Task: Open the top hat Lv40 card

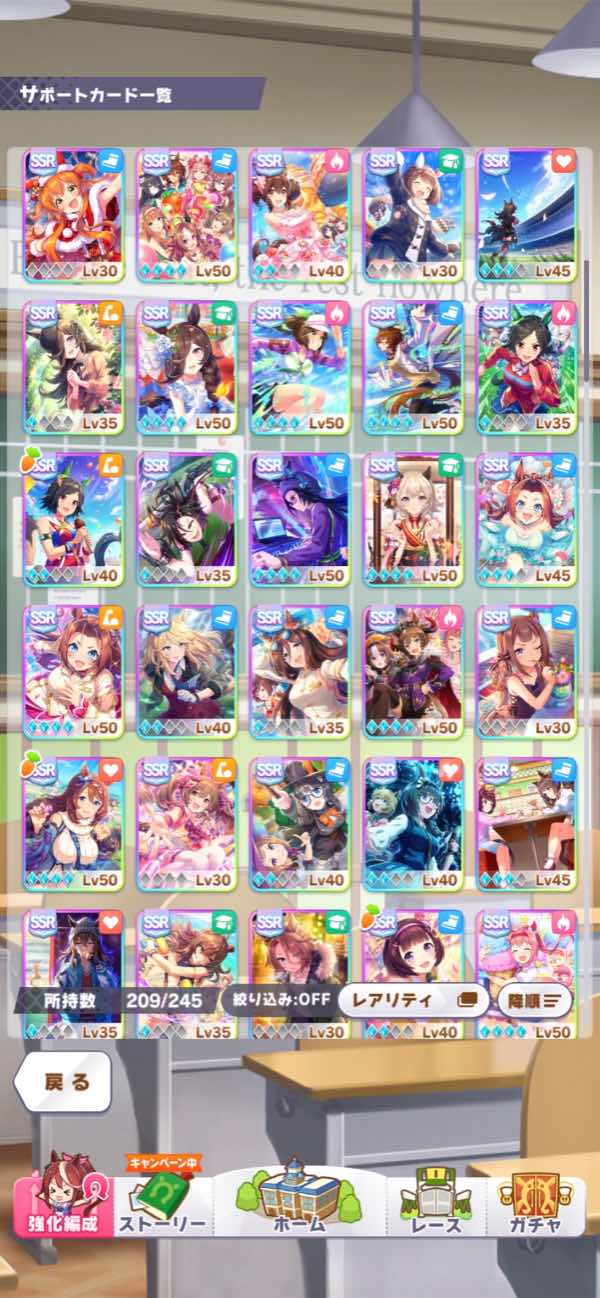Action: (299, 824)
